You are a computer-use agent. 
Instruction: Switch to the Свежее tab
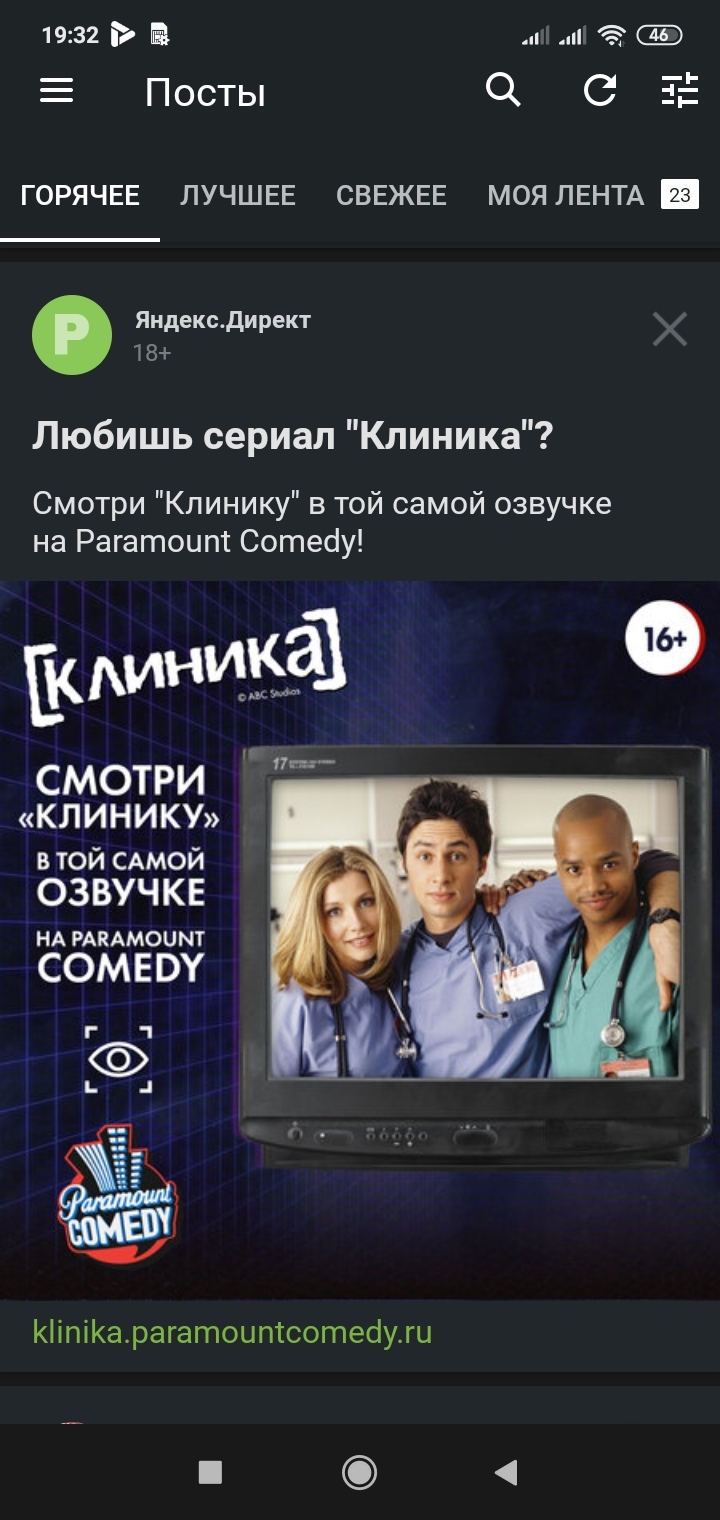click(x=391, y=195)
